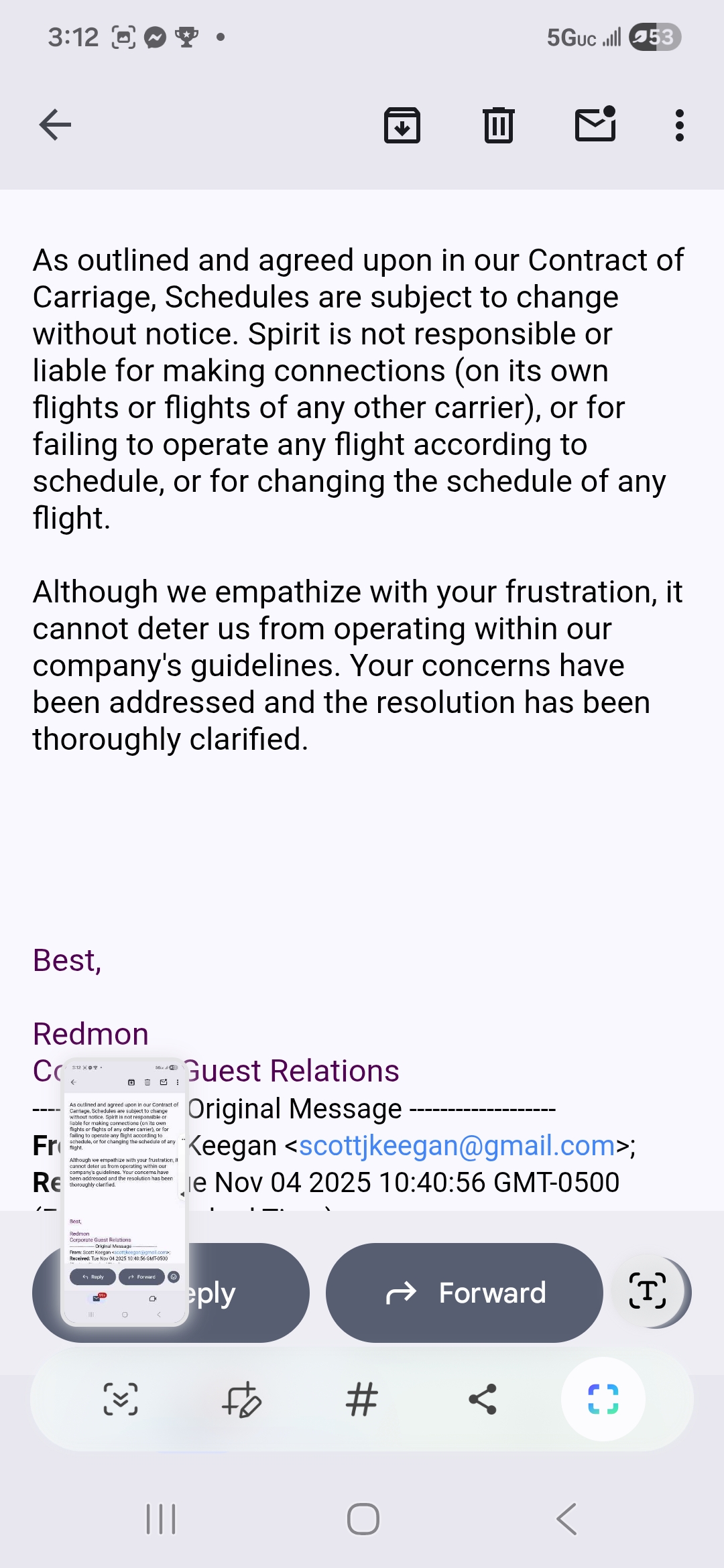724x1568 pixels.
Task: Activate the smart select crop icon
Action: (602, 1398)
